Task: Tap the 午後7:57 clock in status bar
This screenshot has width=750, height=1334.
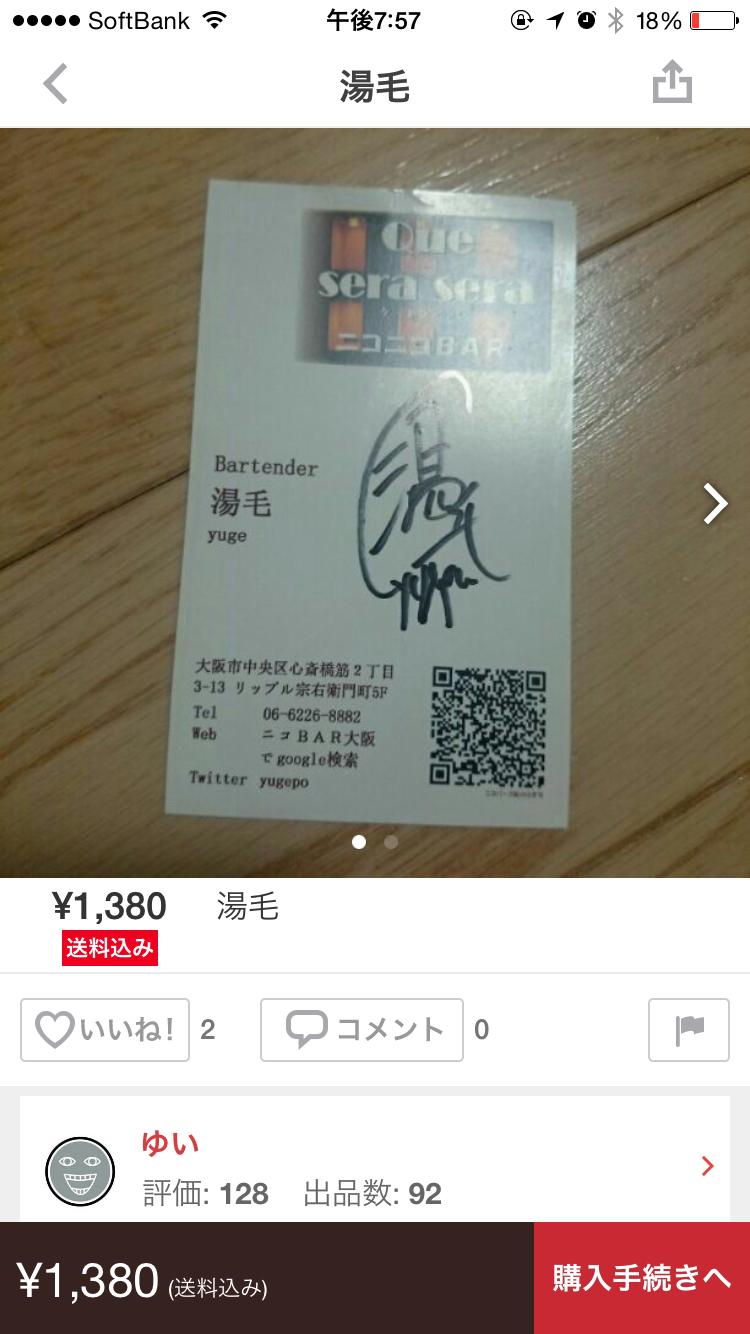Action: (x=375, y=18)
